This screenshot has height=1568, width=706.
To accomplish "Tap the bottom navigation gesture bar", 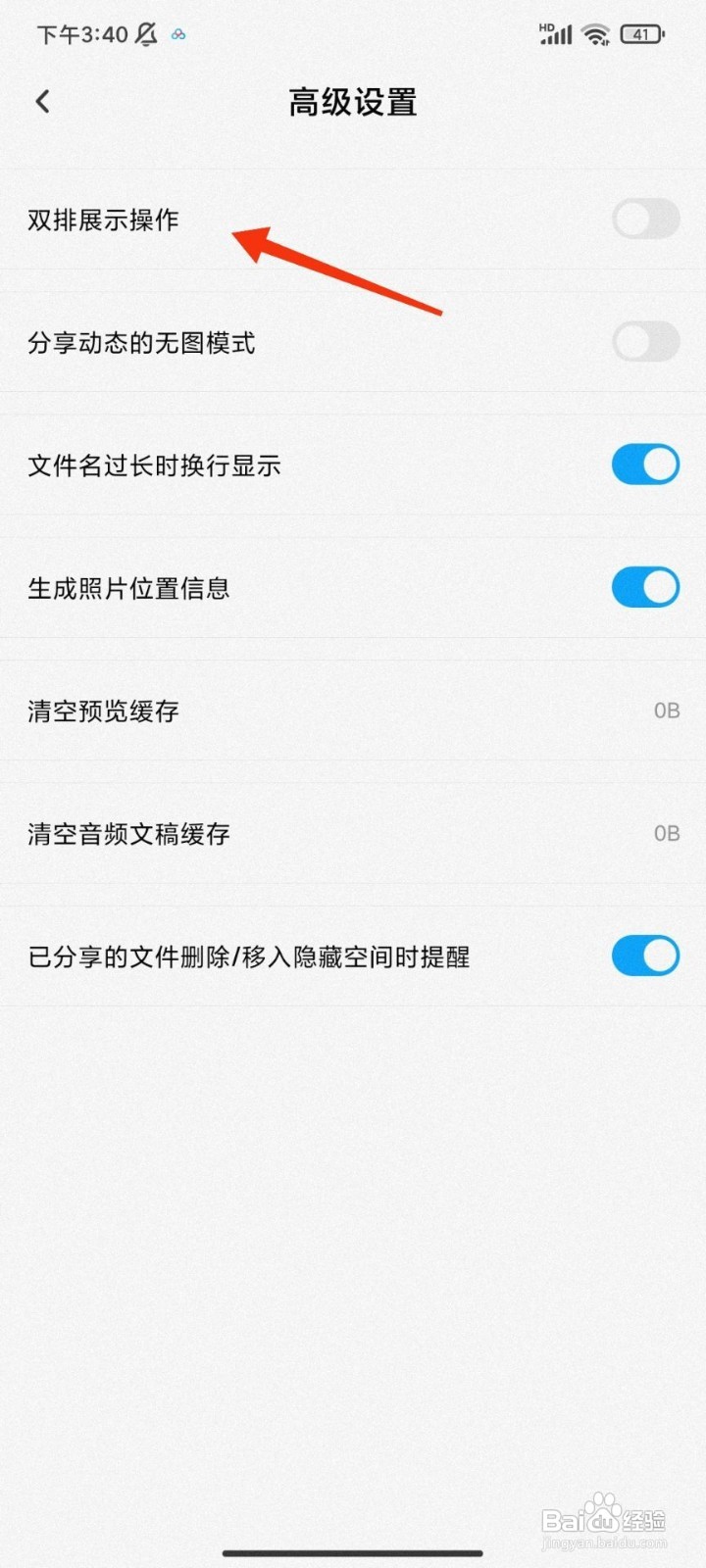I will (353, 1553).
